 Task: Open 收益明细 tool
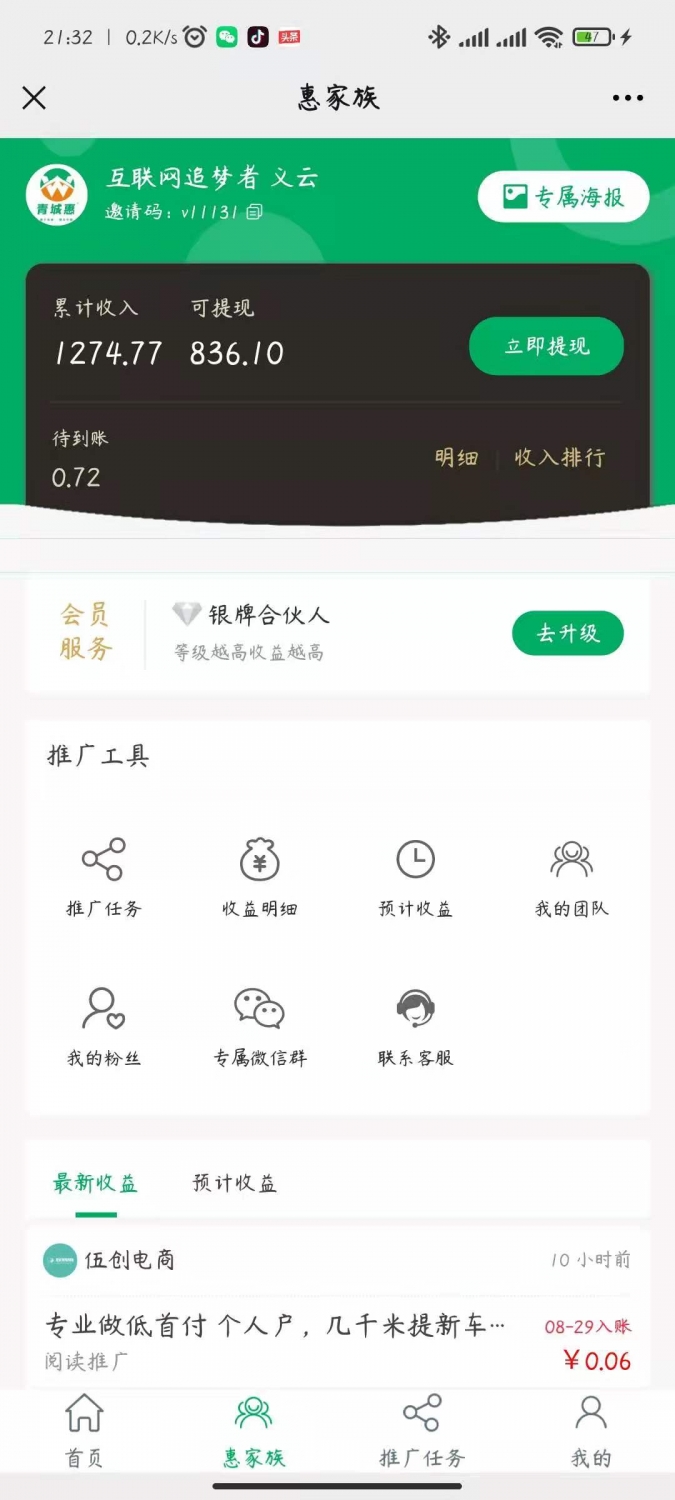click(x=260, y=877)
